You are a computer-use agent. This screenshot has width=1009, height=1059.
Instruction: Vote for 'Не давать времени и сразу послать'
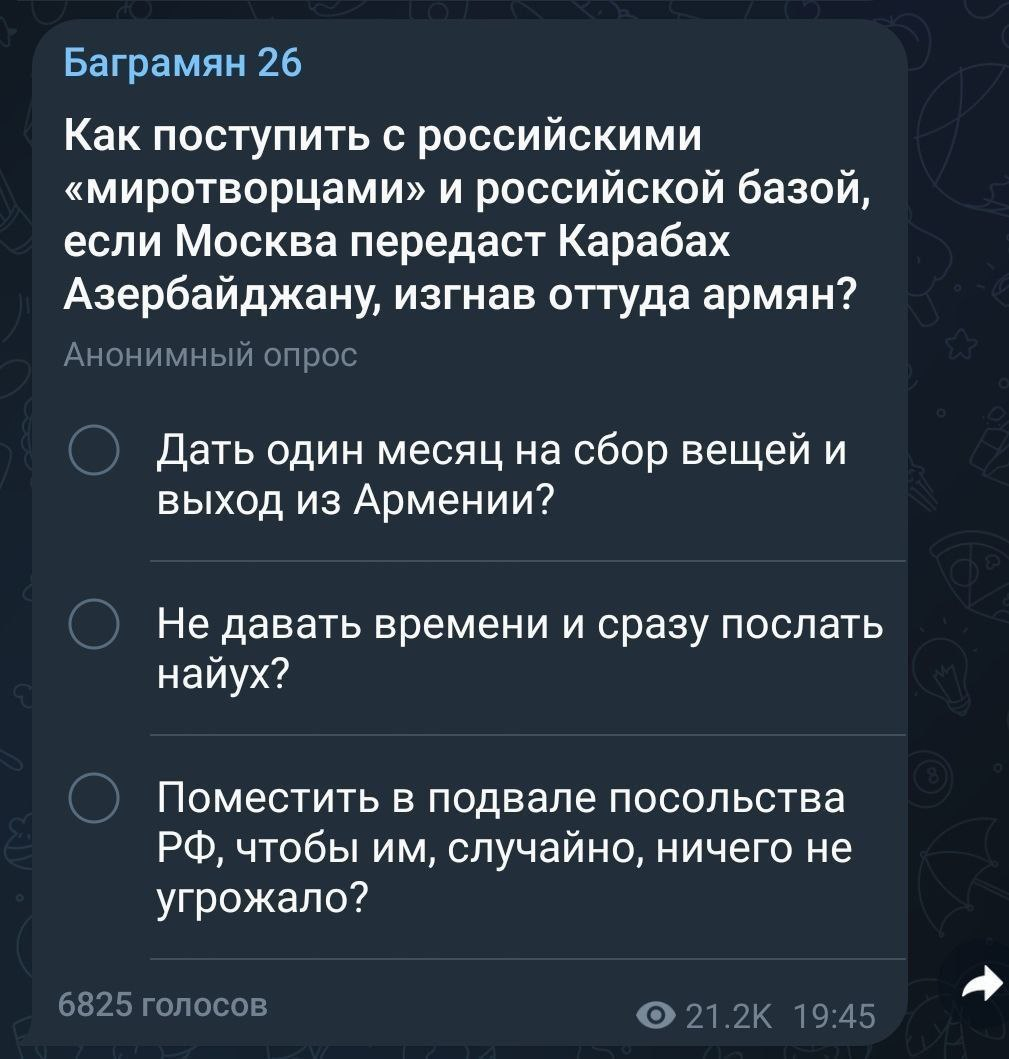coord(94,627)
